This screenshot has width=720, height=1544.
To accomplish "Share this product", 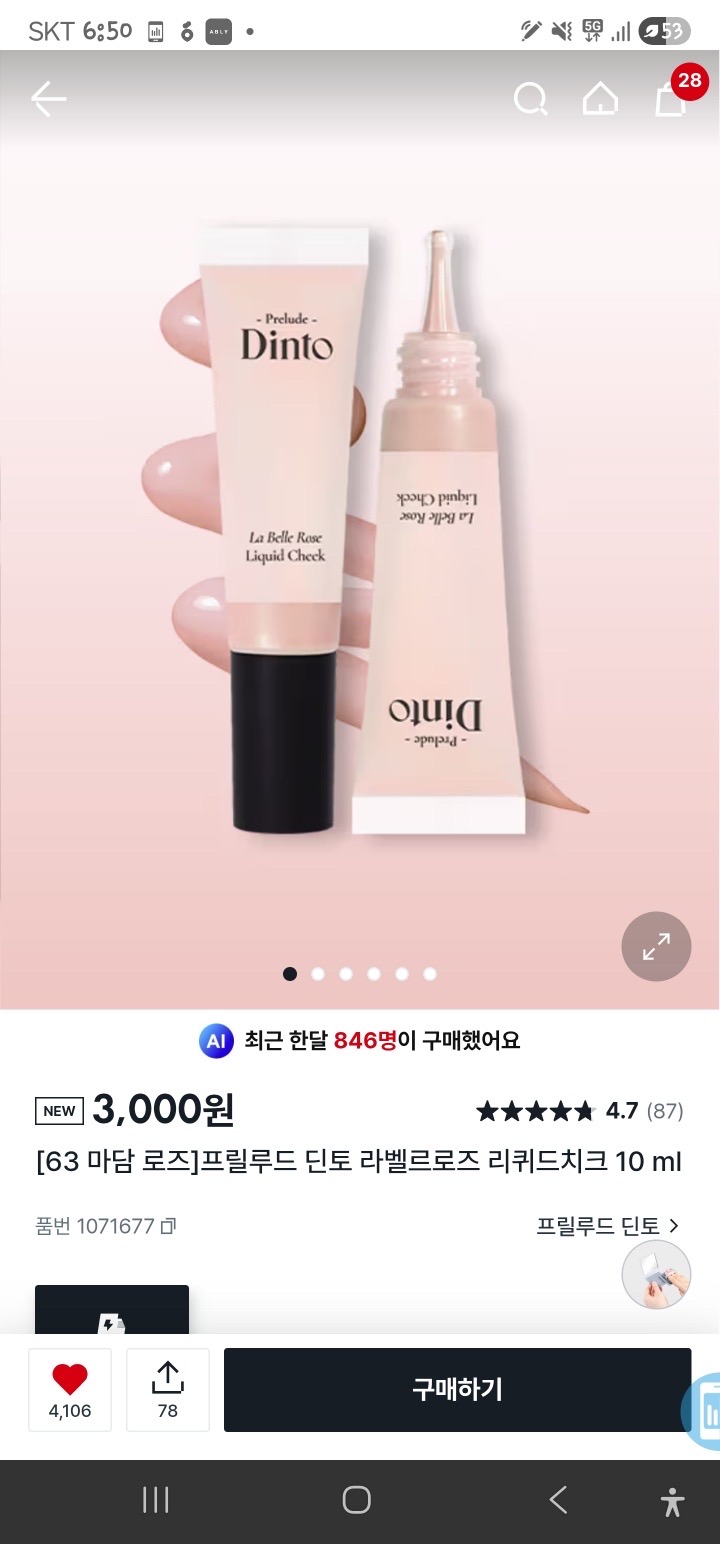I will [x=167, y=1389].
